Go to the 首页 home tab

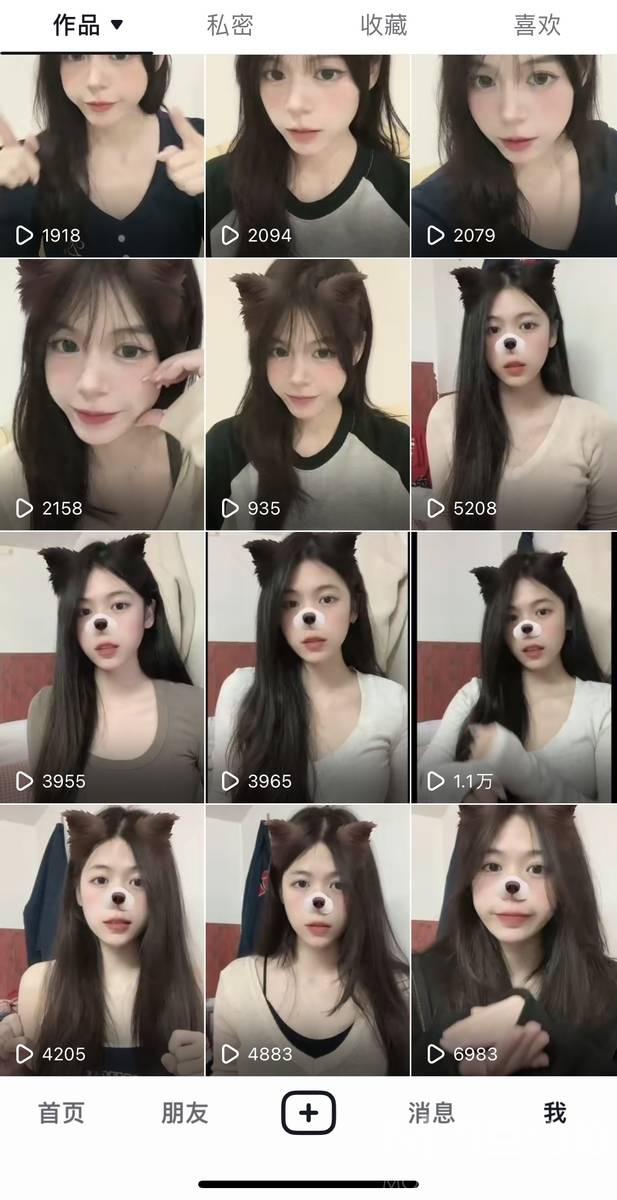point(62,1113)
